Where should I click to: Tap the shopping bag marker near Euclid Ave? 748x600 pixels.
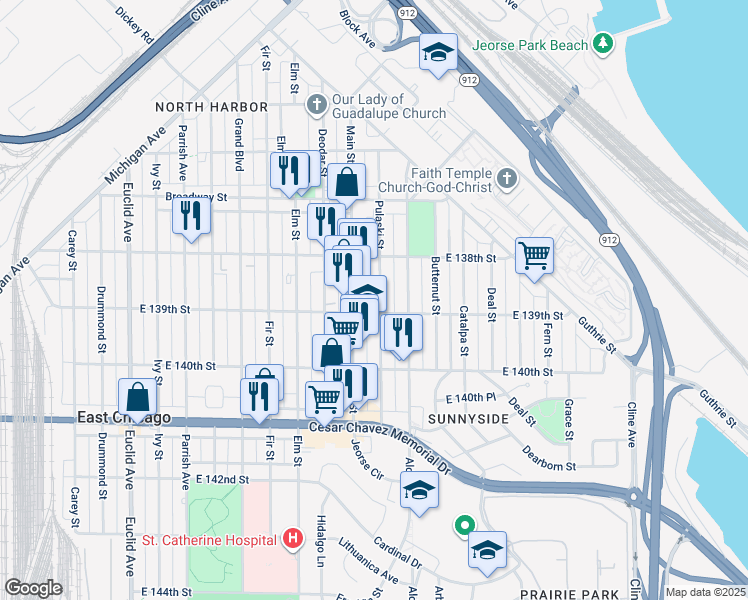point(137,396)
